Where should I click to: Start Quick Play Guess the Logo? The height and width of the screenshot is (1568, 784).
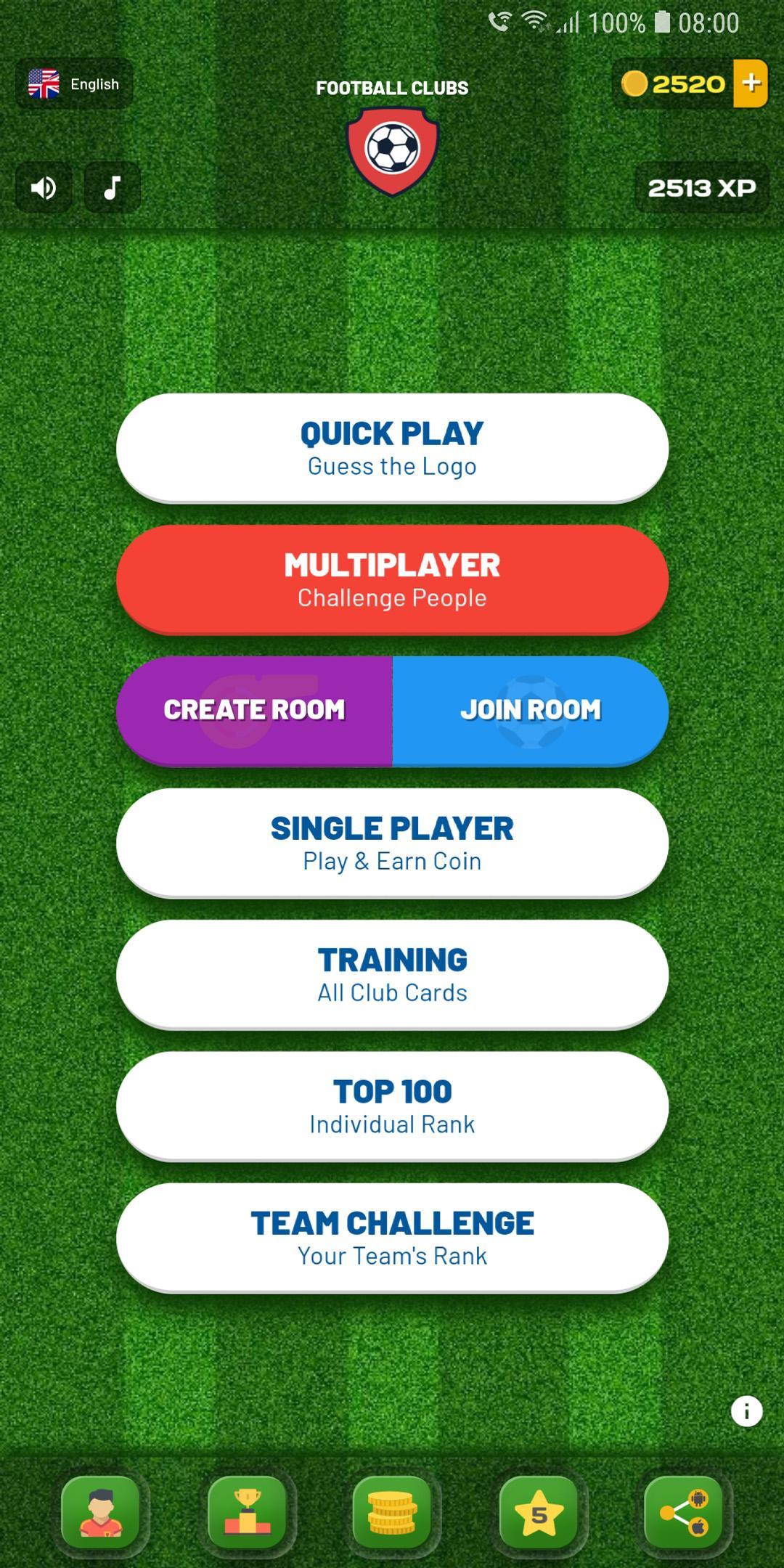tap(392, 448)
